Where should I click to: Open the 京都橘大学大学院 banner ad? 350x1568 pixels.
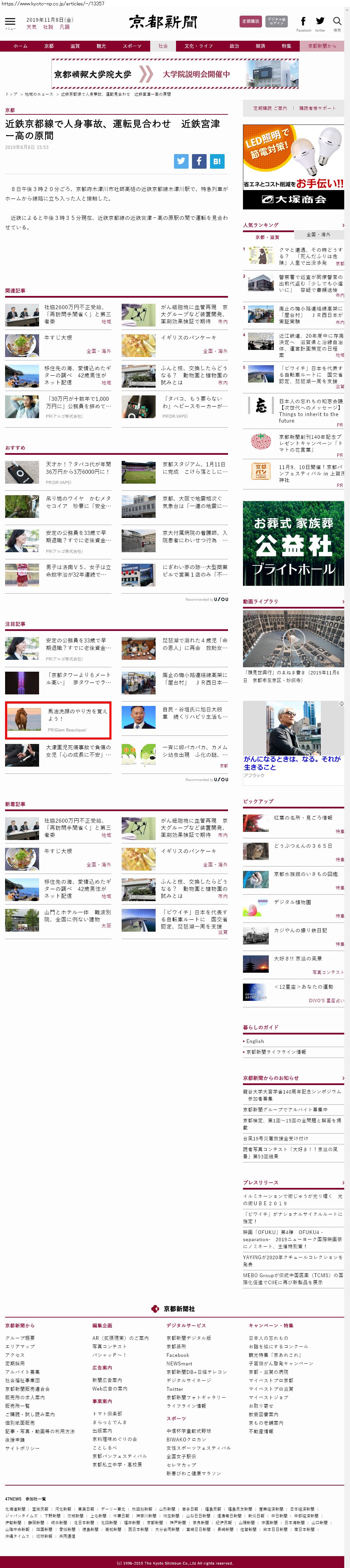(x=175, y=74)
